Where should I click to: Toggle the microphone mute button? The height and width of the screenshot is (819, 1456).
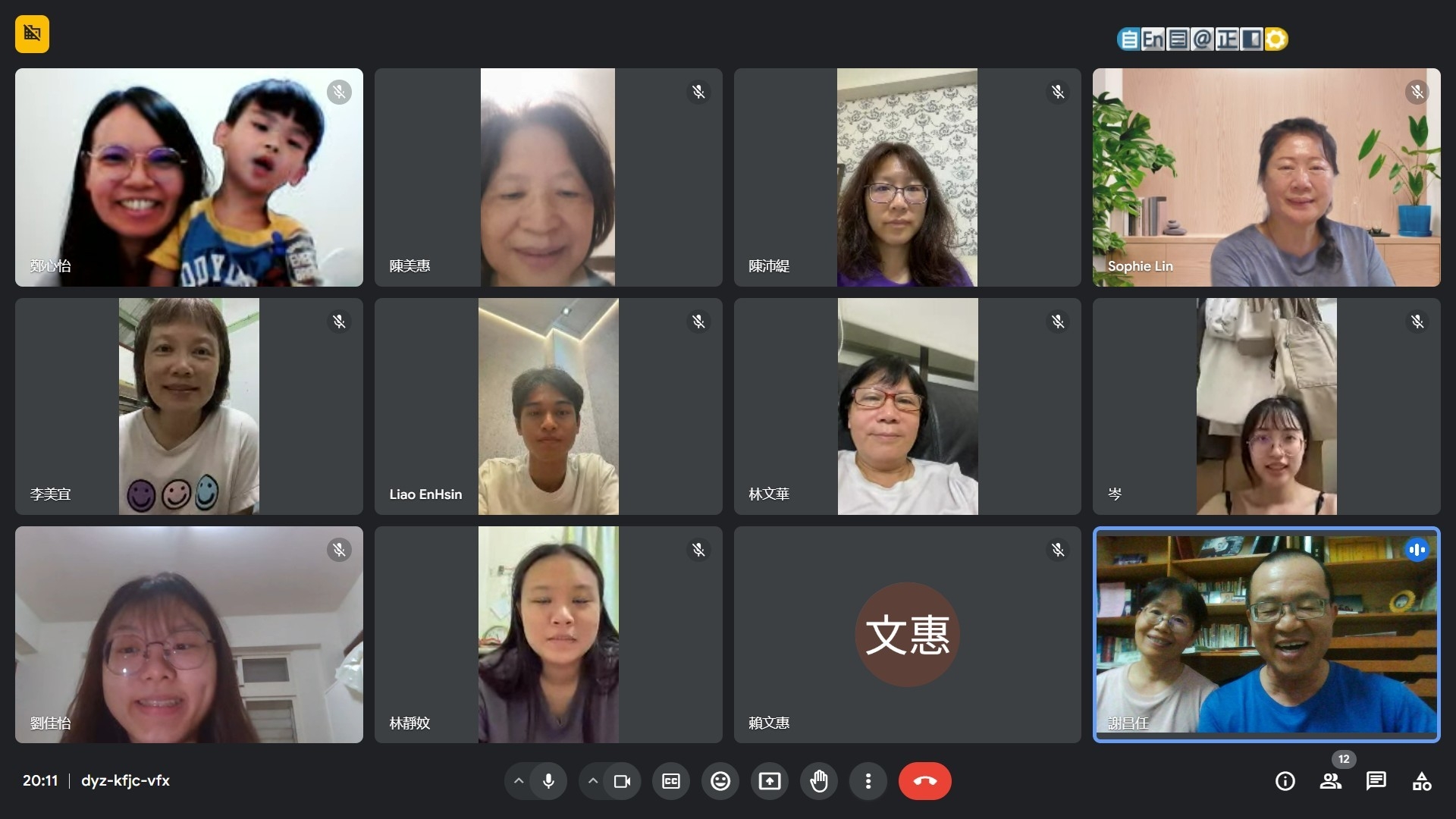(x=549, y=781)
